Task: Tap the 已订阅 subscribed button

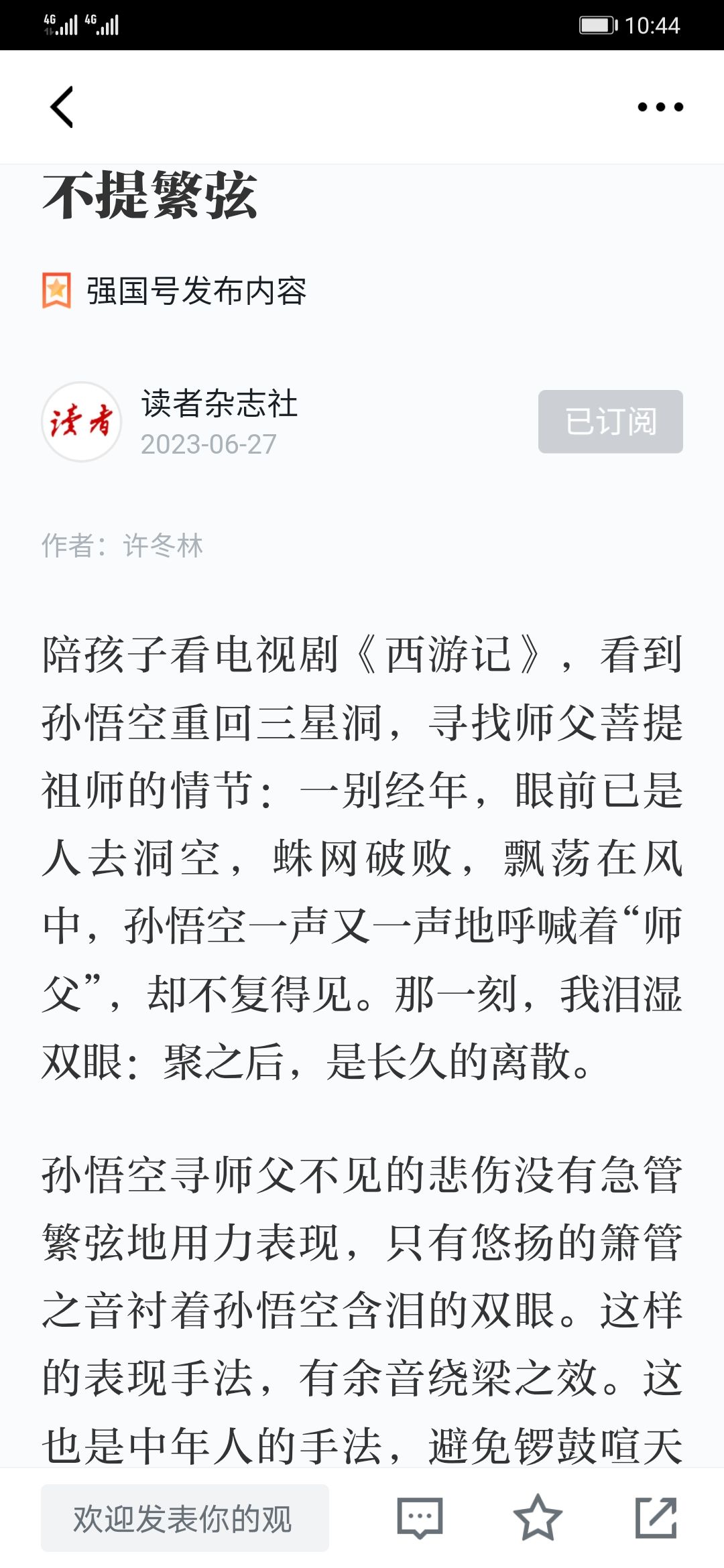Action: click(610, 421)
